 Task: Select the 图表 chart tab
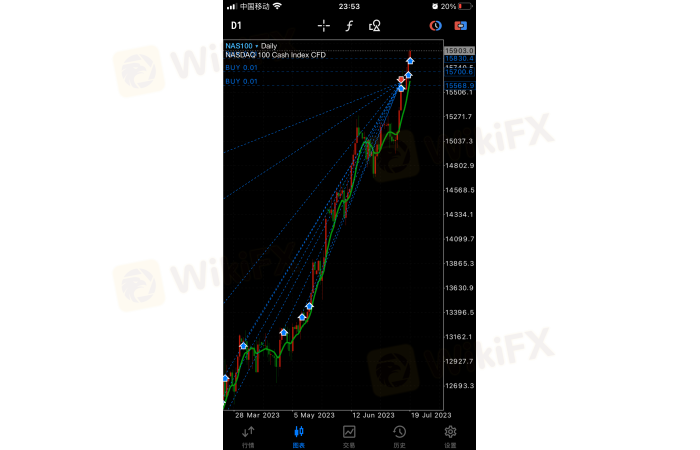299,435
